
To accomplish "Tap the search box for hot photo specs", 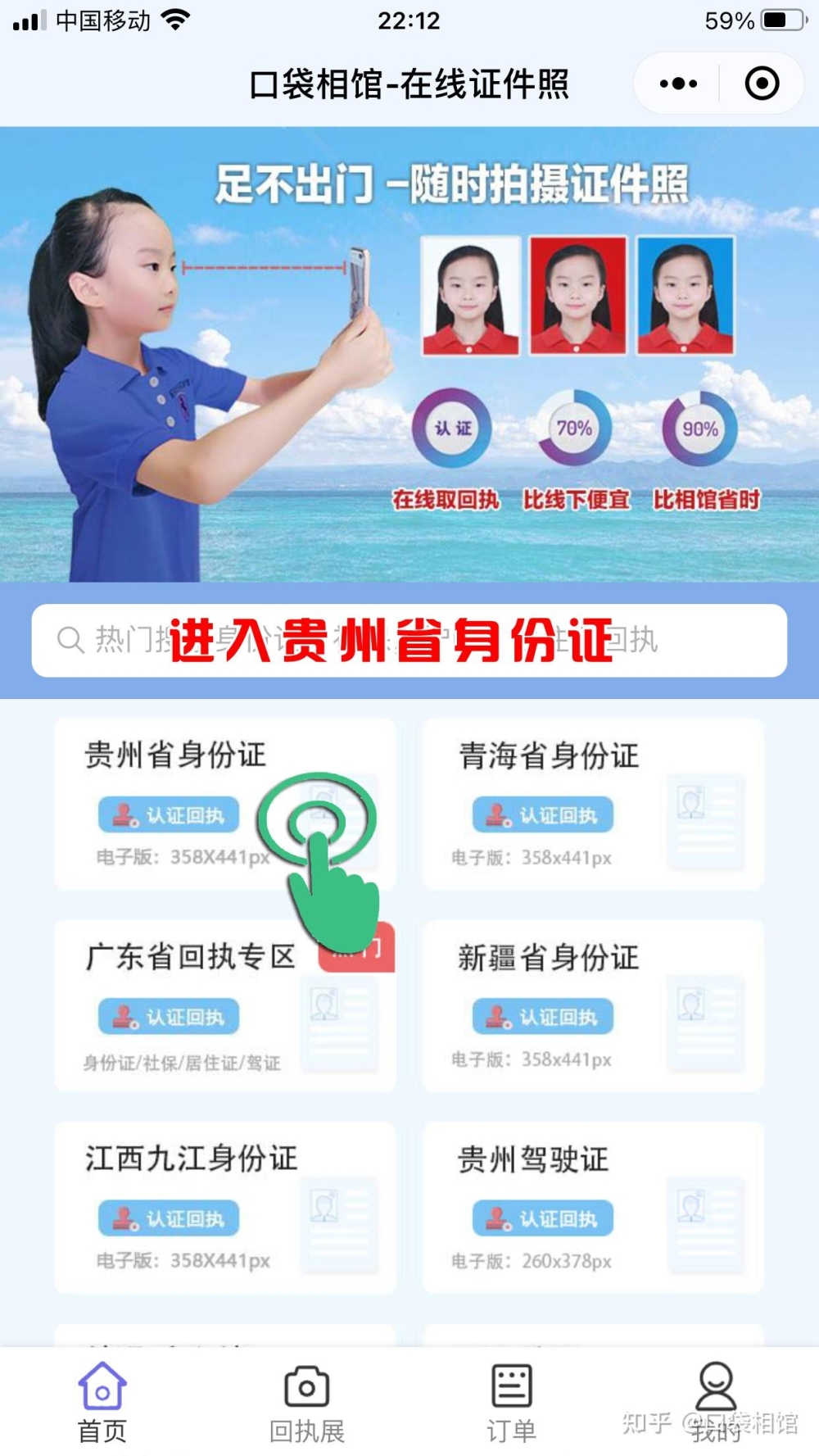I will (x=409, y=640).
